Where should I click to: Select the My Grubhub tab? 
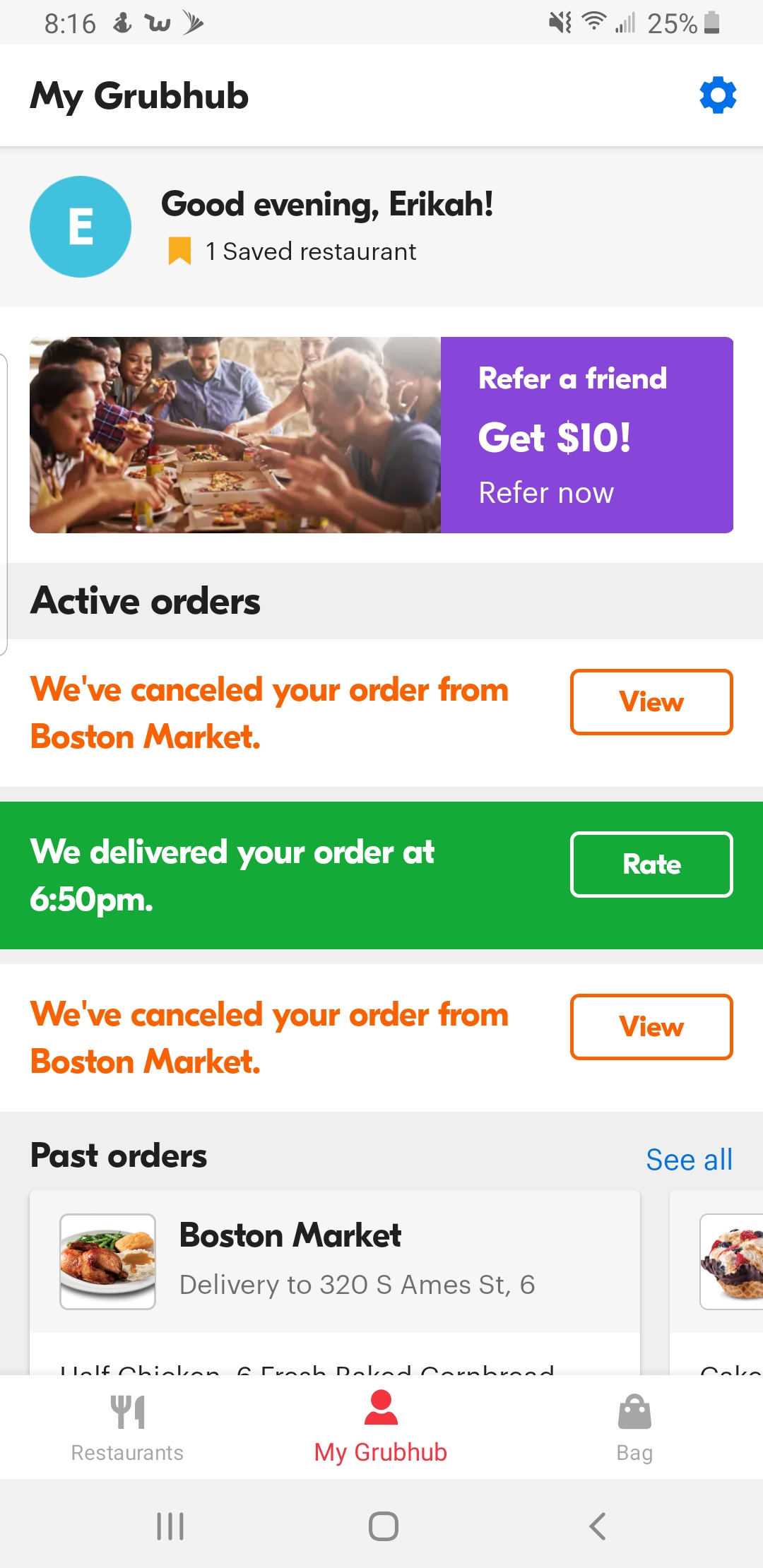coord(381,1427)
